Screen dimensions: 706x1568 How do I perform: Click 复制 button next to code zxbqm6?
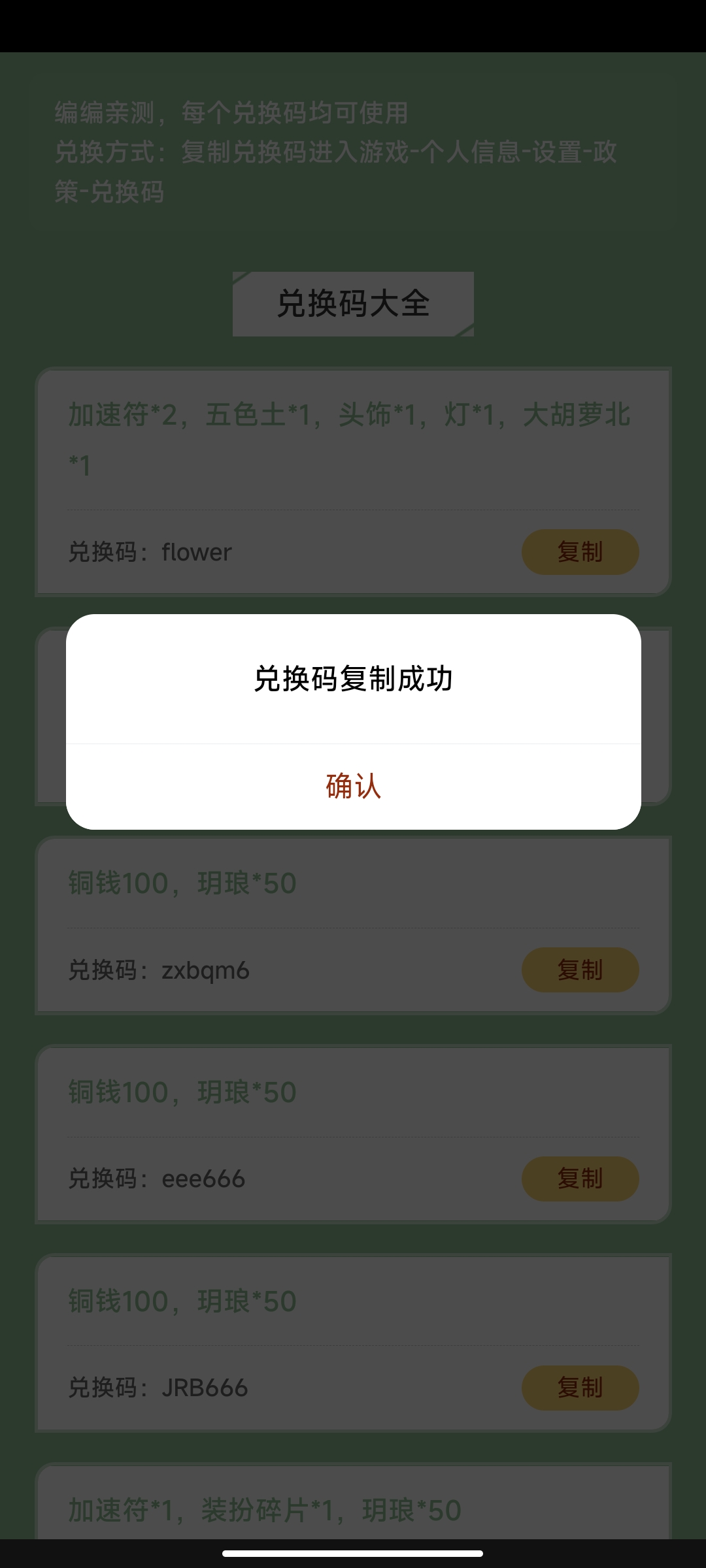580,971
